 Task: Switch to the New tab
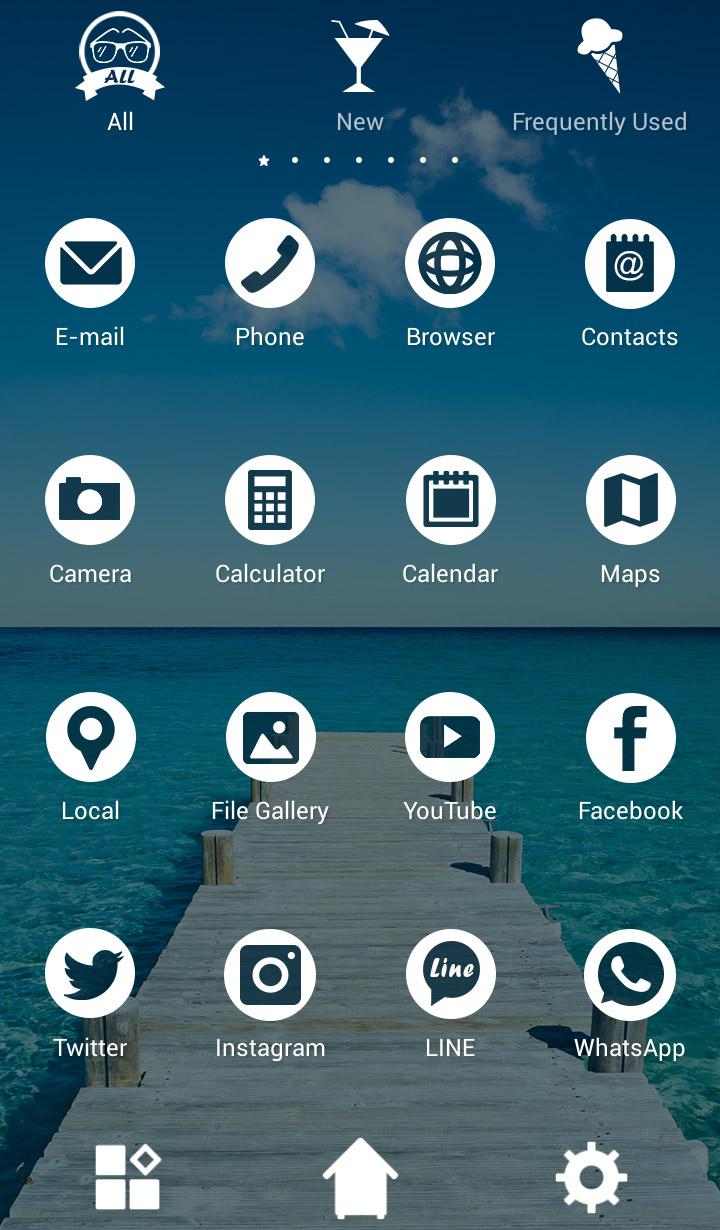pyautogui.click(x=360, y=75)
